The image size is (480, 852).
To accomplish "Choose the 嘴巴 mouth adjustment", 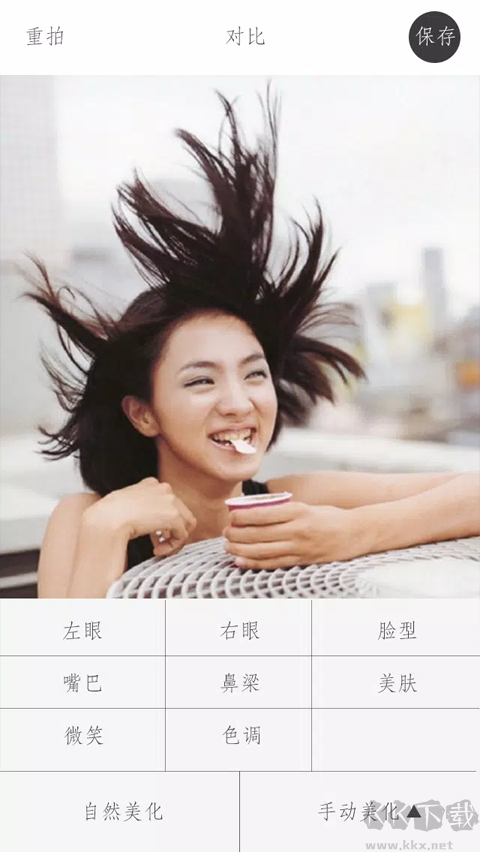I will click(83, 682).
